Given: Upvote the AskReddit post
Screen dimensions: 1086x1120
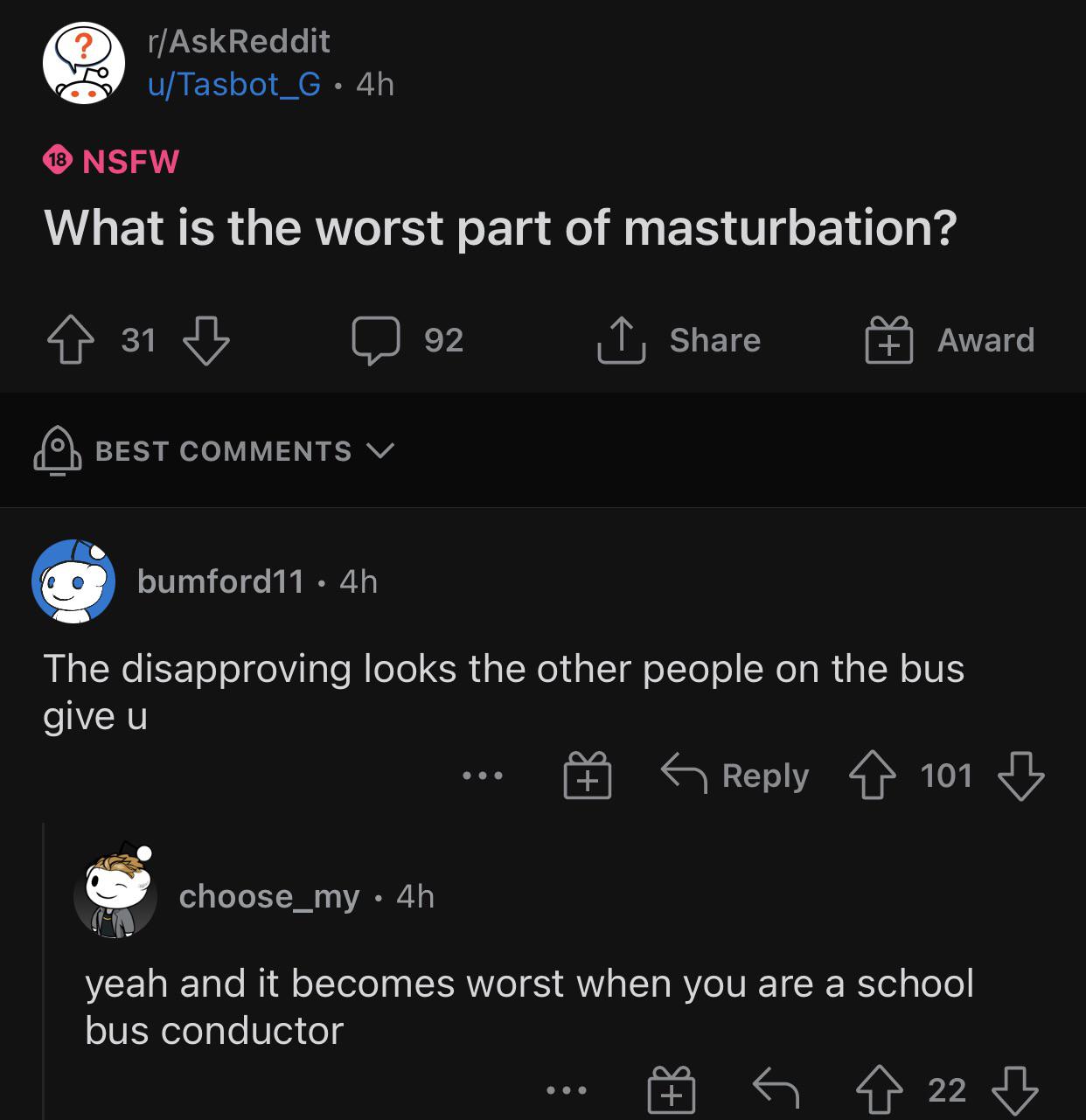Looking at the screenshot, I should coord(70,340).
